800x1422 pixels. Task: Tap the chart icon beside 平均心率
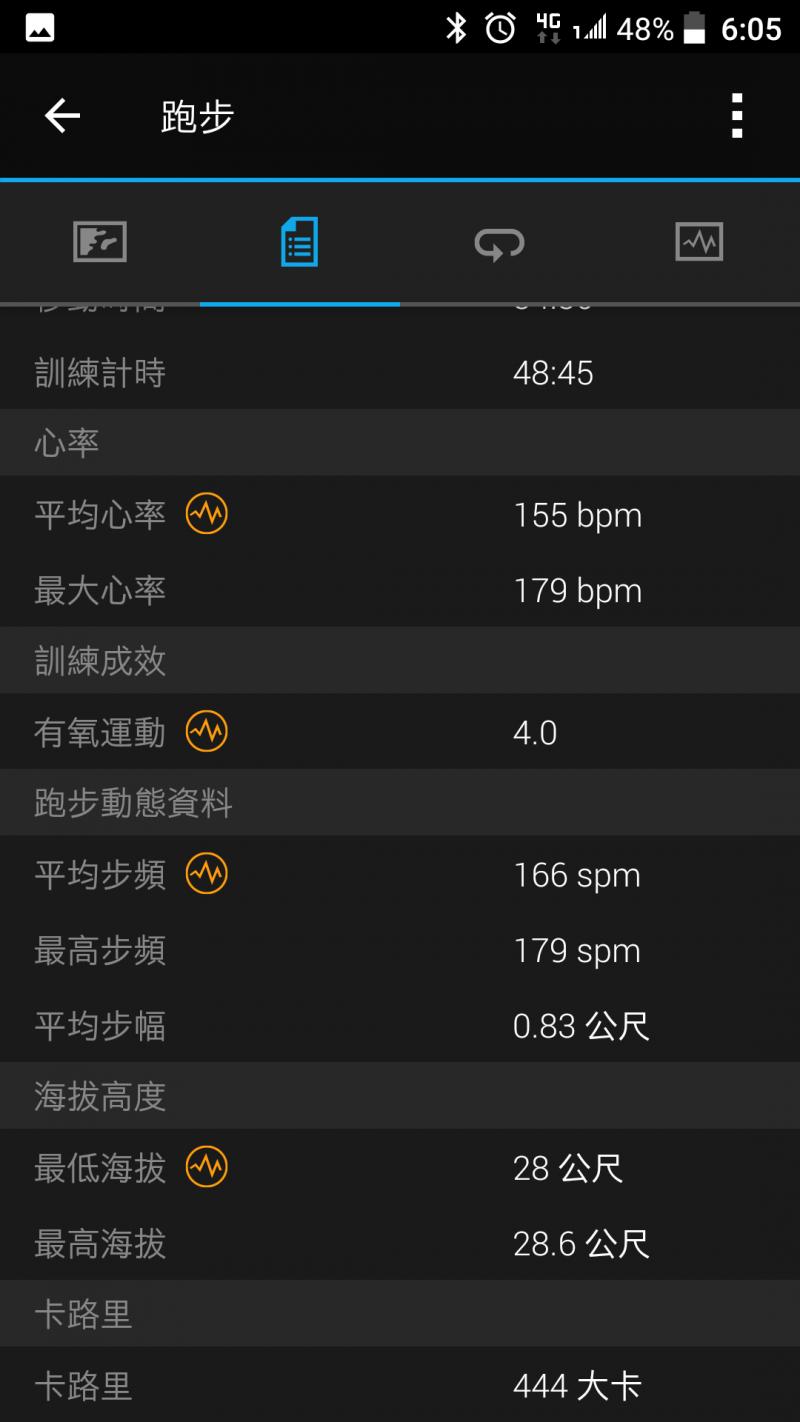(x=207, y=515)
